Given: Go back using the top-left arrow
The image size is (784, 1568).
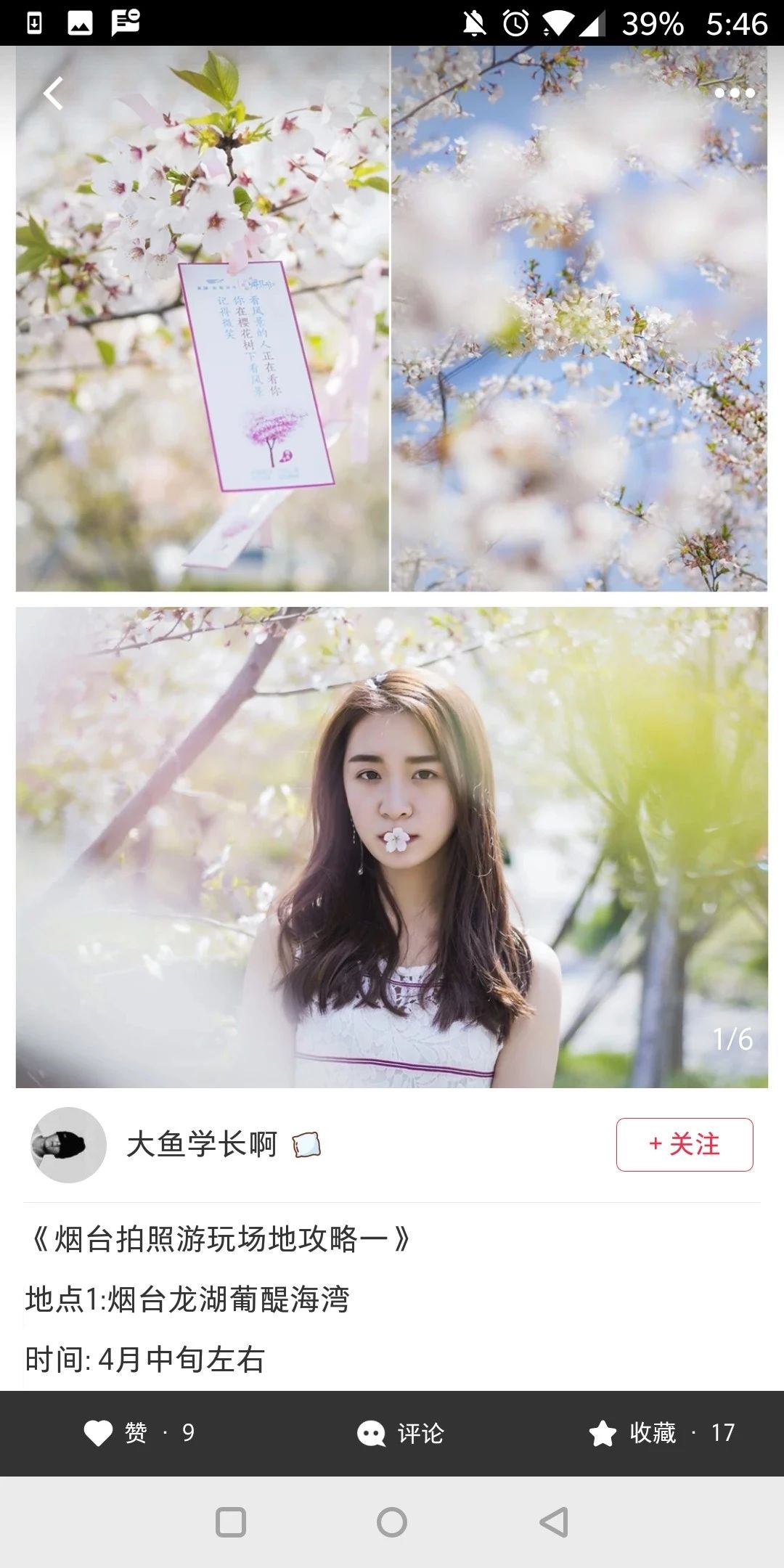Looking at the screenshot, I should click(53, 93).
